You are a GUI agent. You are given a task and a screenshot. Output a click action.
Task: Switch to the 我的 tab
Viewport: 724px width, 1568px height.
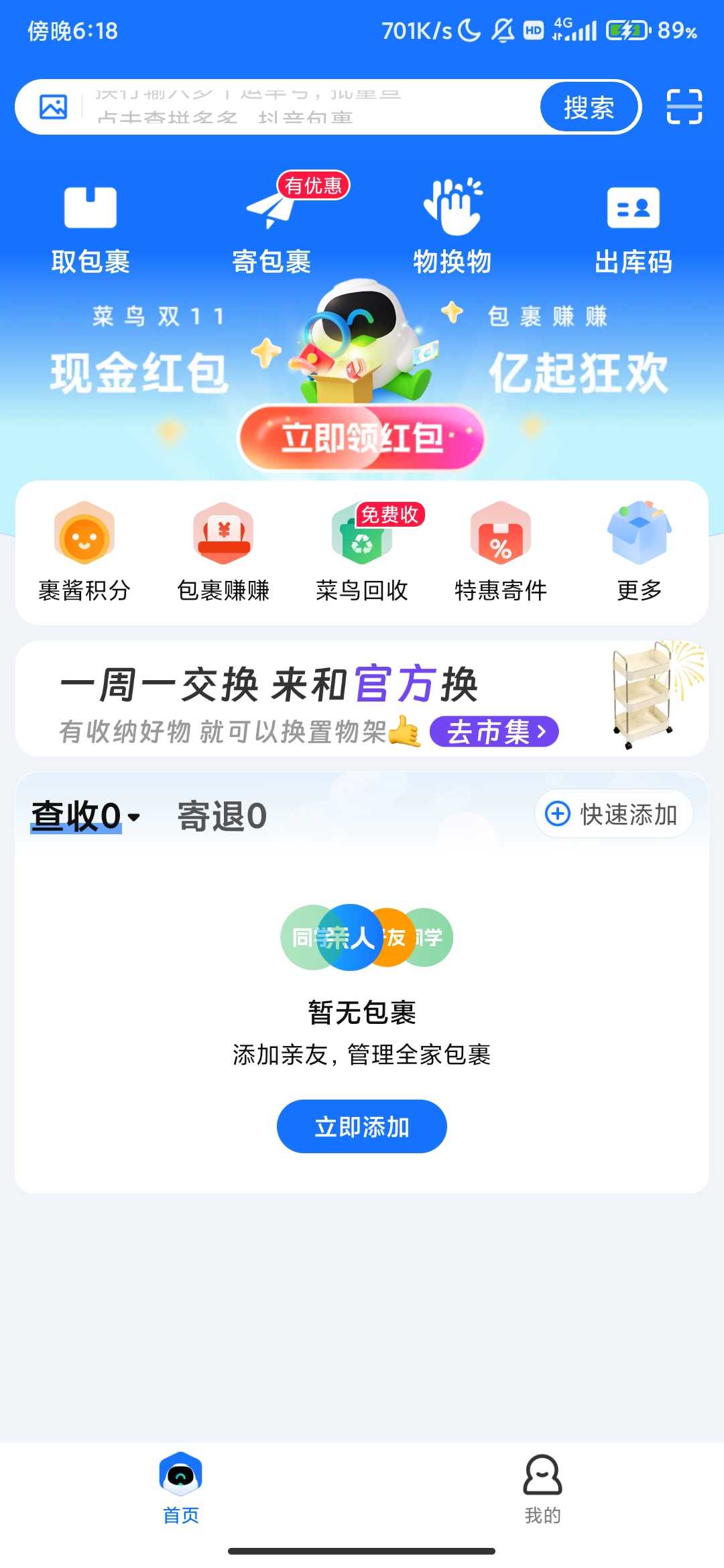point(542,1488)
